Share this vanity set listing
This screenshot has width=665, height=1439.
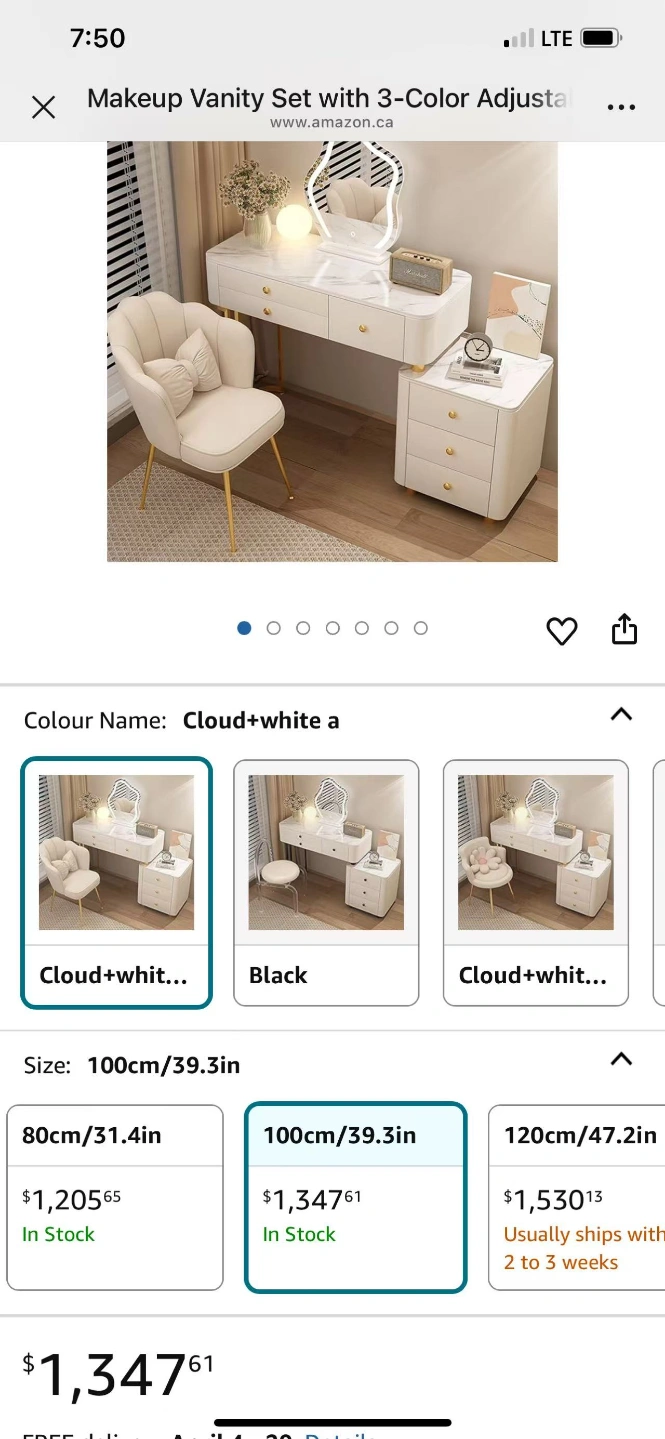(624, 630)
